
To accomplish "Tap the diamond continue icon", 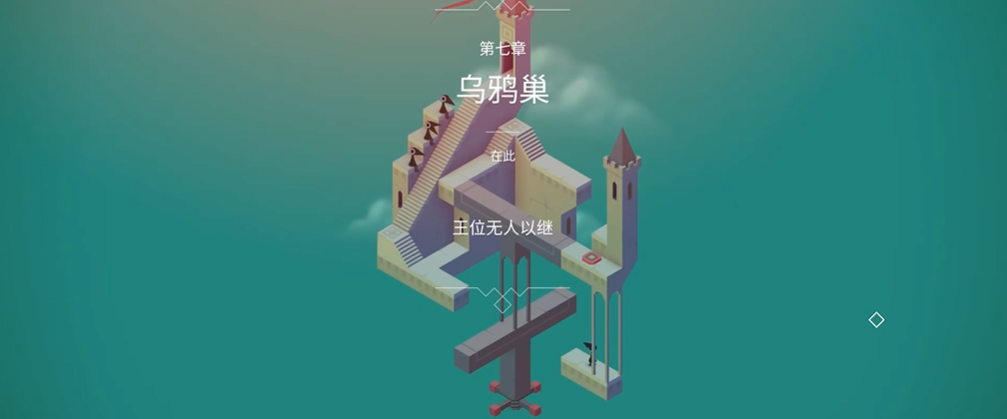I will [x=876, y=320].
